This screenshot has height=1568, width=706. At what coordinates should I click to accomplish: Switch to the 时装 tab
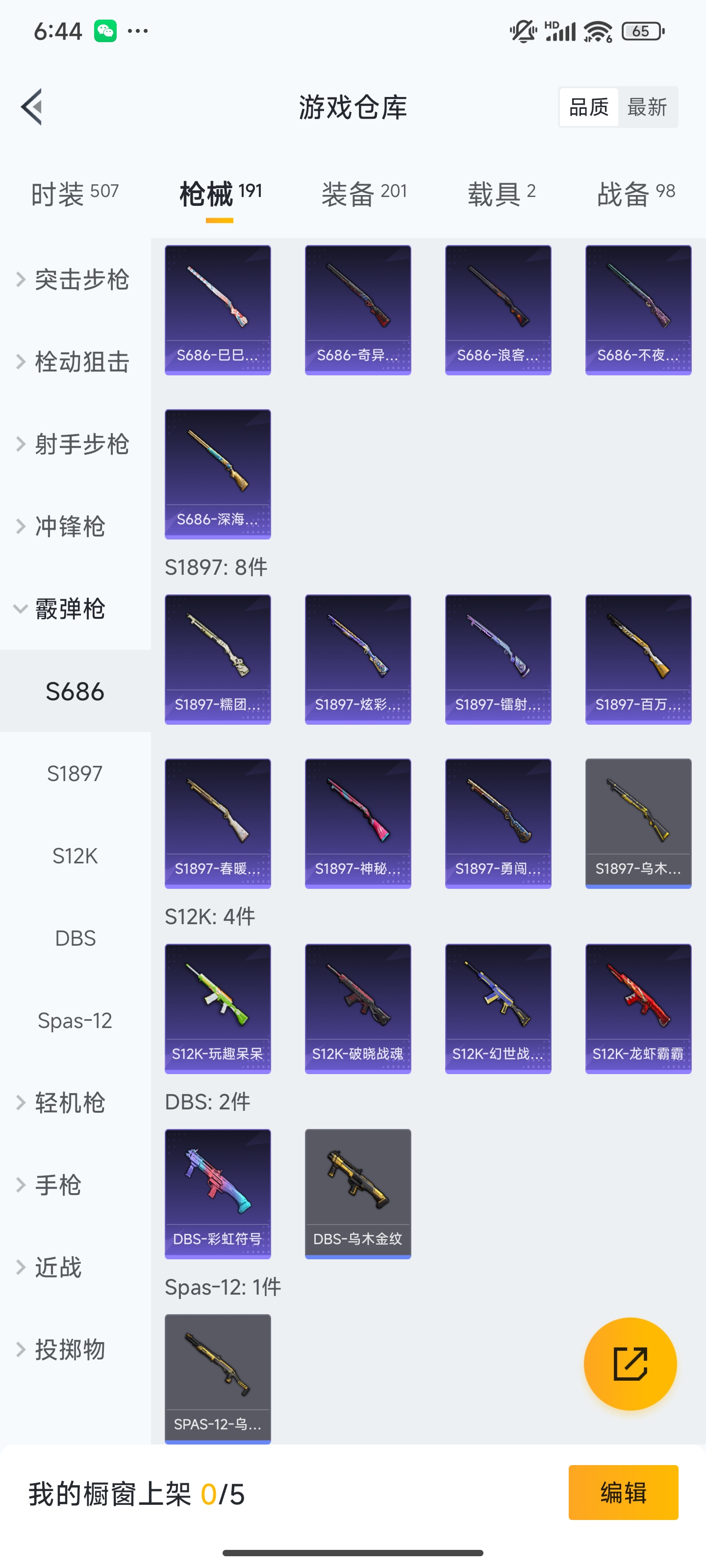75,194
